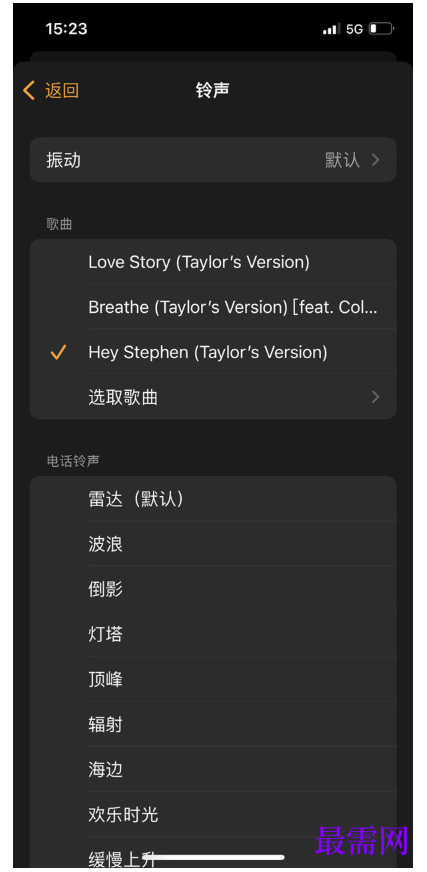
Task: Choose the 波浪 ringtone
Action: point(213,544)
